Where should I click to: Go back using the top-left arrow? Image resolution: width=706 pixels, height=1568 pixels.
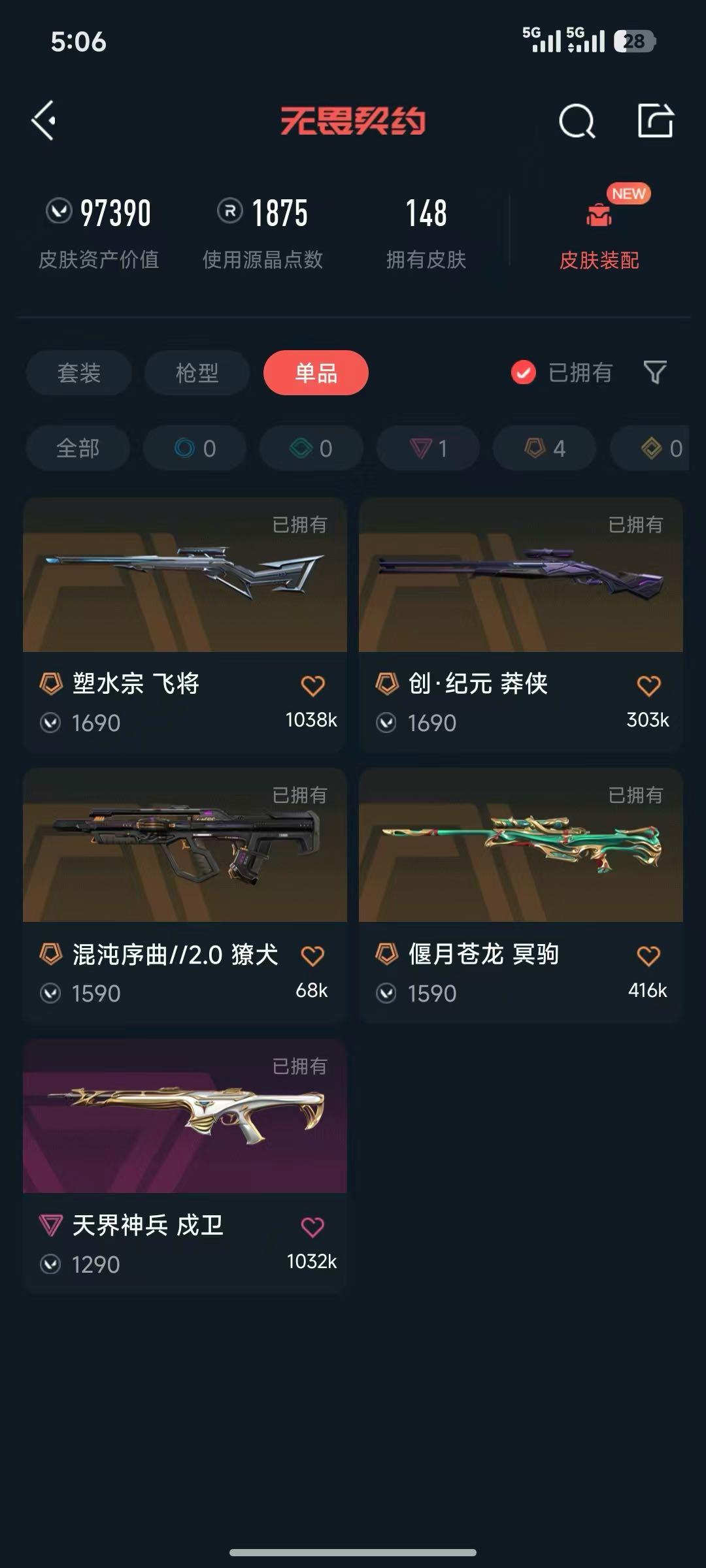coord(44,121)
